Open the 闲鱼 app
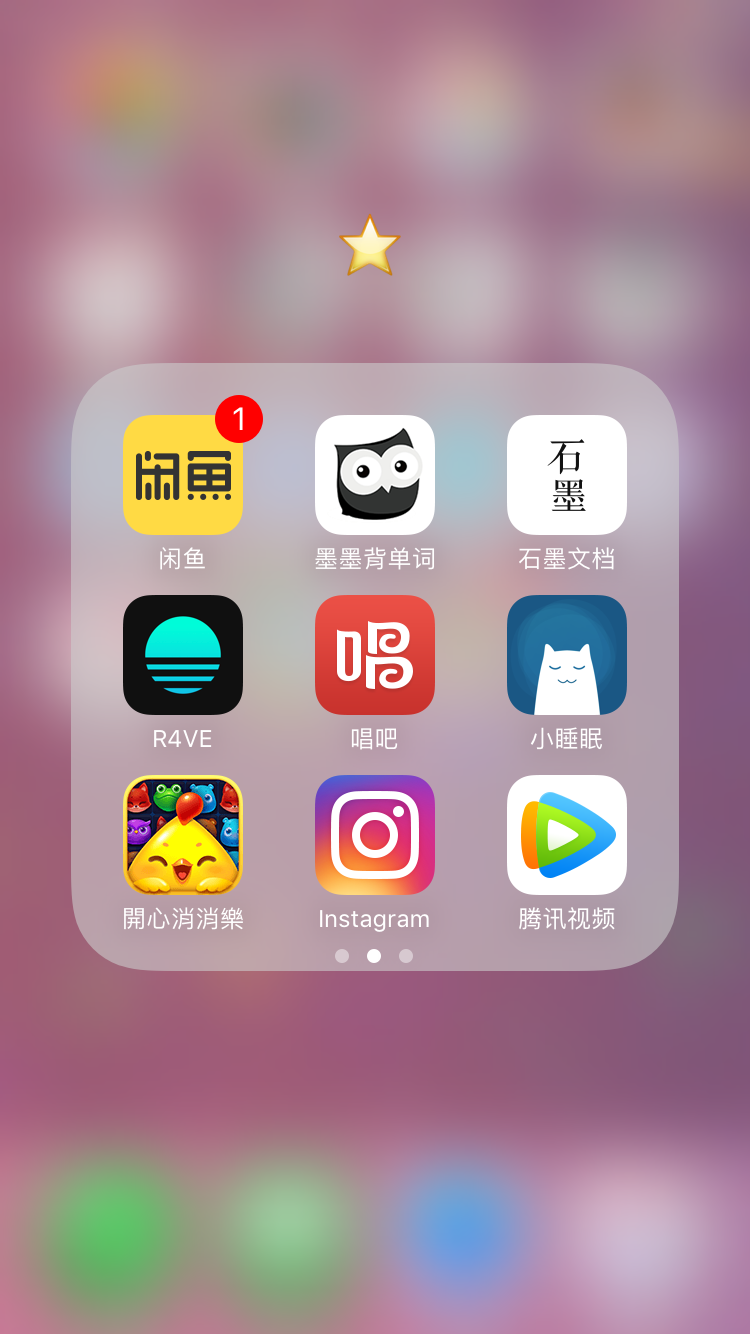The image size is (750, 1334). (x=183, y=475)
